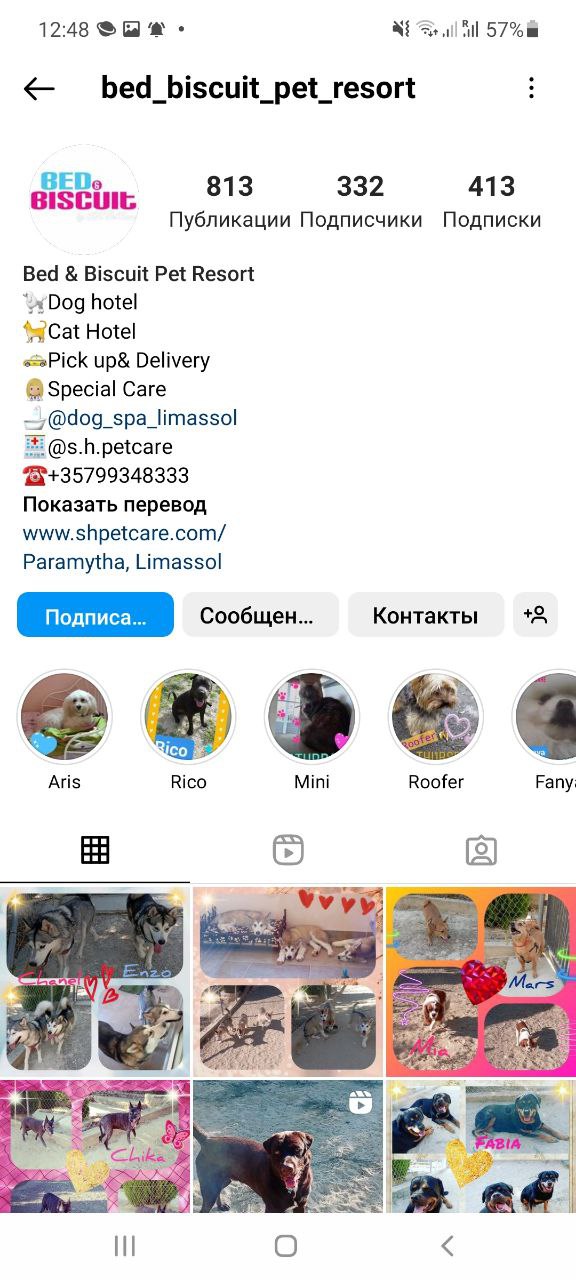Screen dimensions: 576x1280
Task: Open the www.shpetcare.com website link
Action: 124,533
